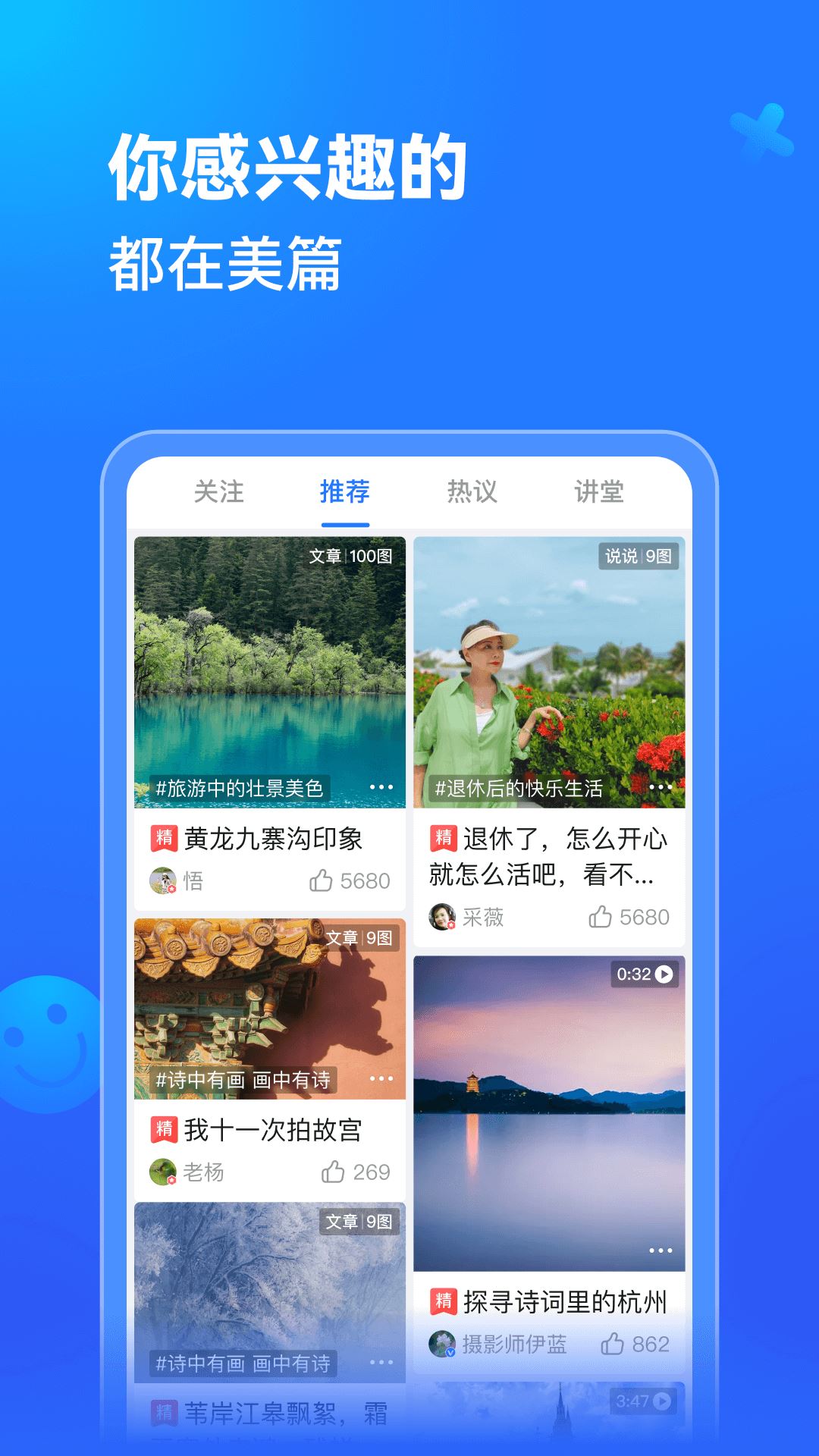Click the like icon under 黄龙九寨沟印象
Image resolution: width=819 pixels, height=1456 pixels.
tap(324, 881)
